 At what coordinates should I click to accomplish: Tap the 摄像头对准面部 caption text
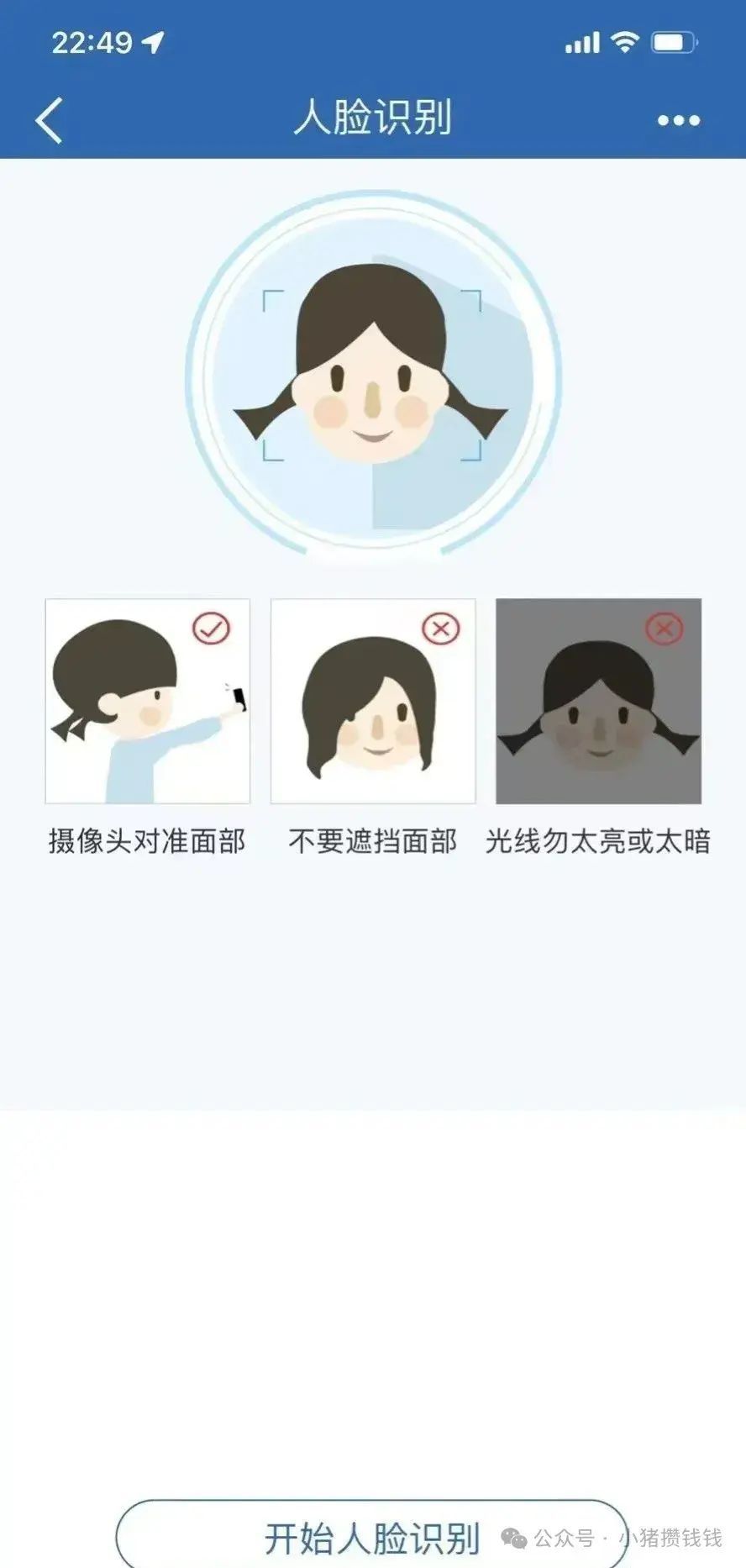147,840
